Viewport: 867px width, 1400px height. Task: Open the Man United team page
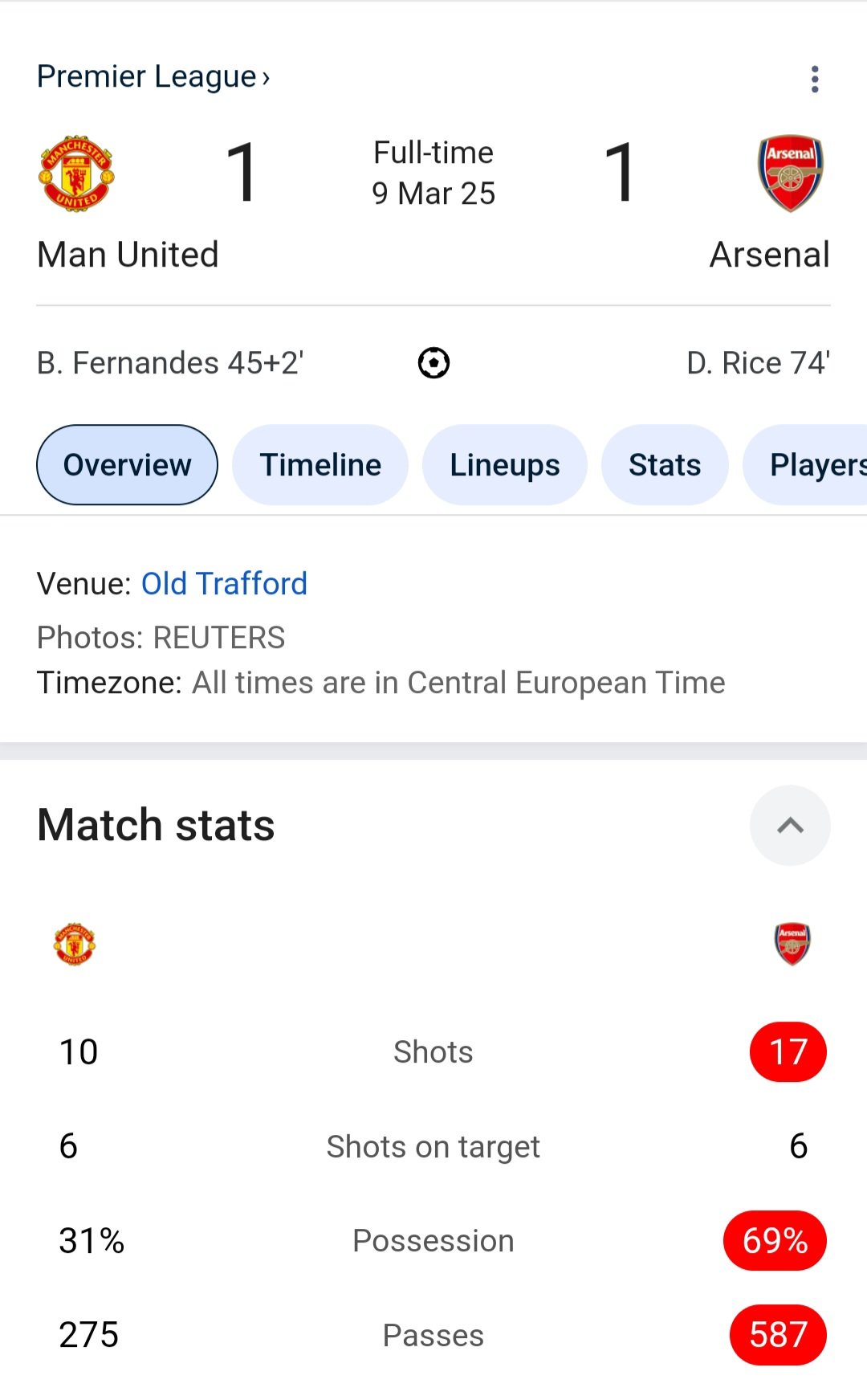(128, 203)
